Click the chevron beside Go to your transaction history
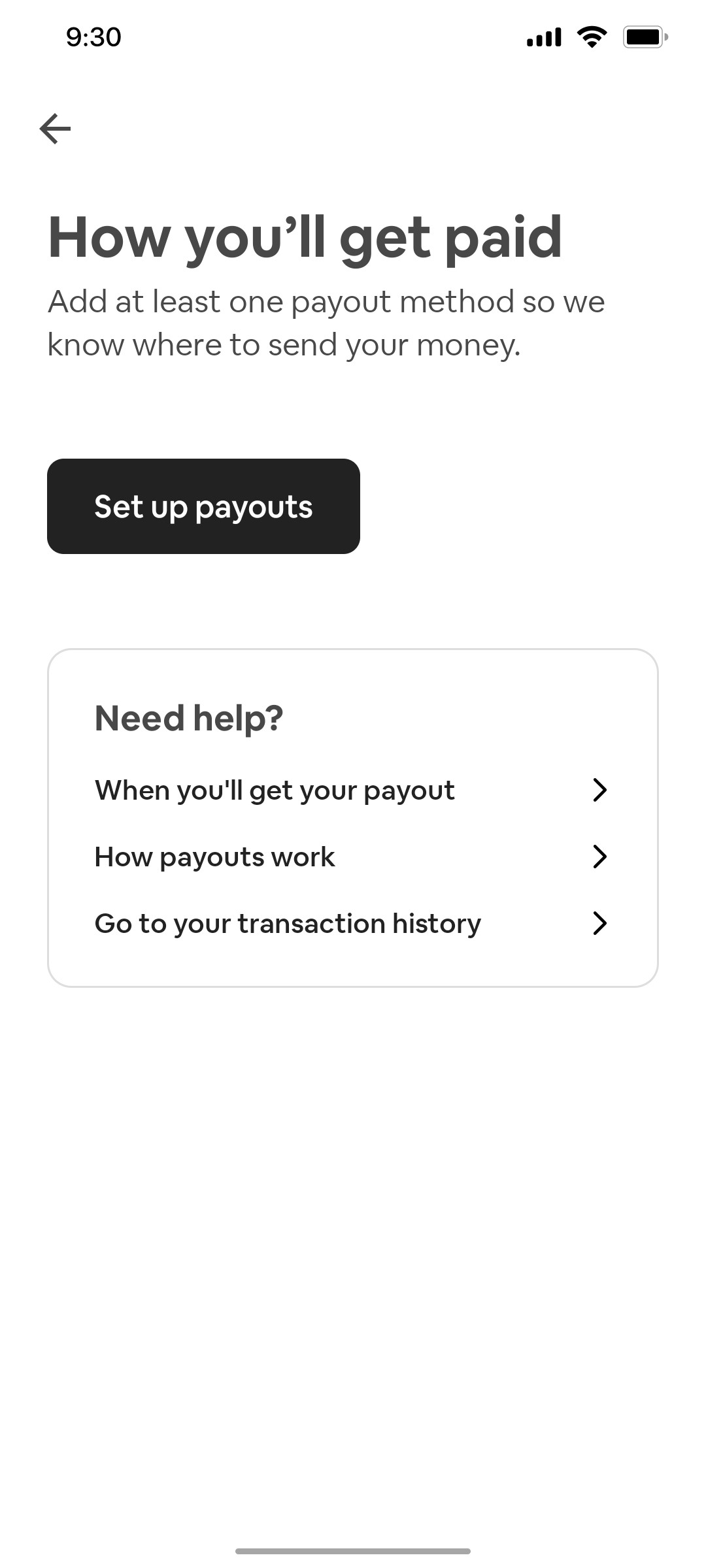The height and width of the screenshot is (1568, 706). tap(601, 923)
